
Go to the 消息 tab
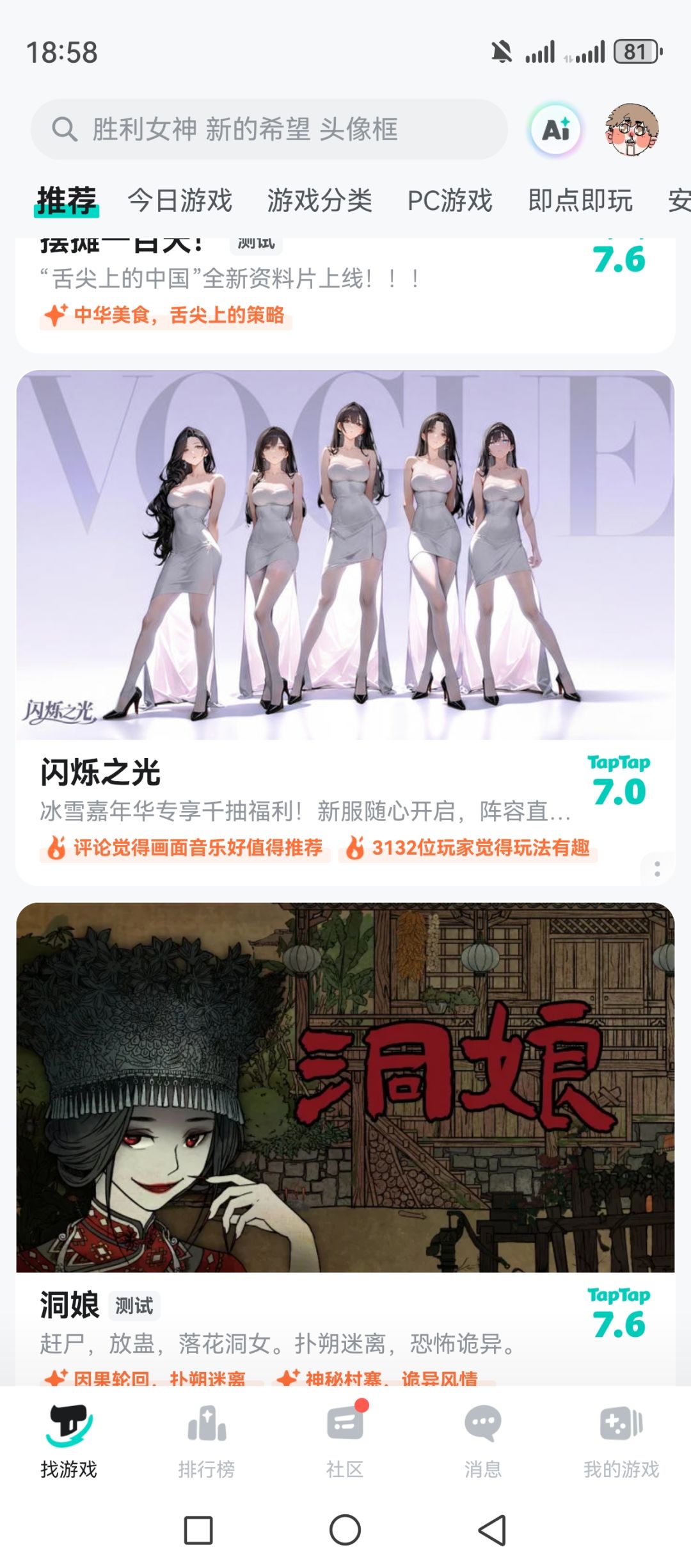click(483, 1441)
